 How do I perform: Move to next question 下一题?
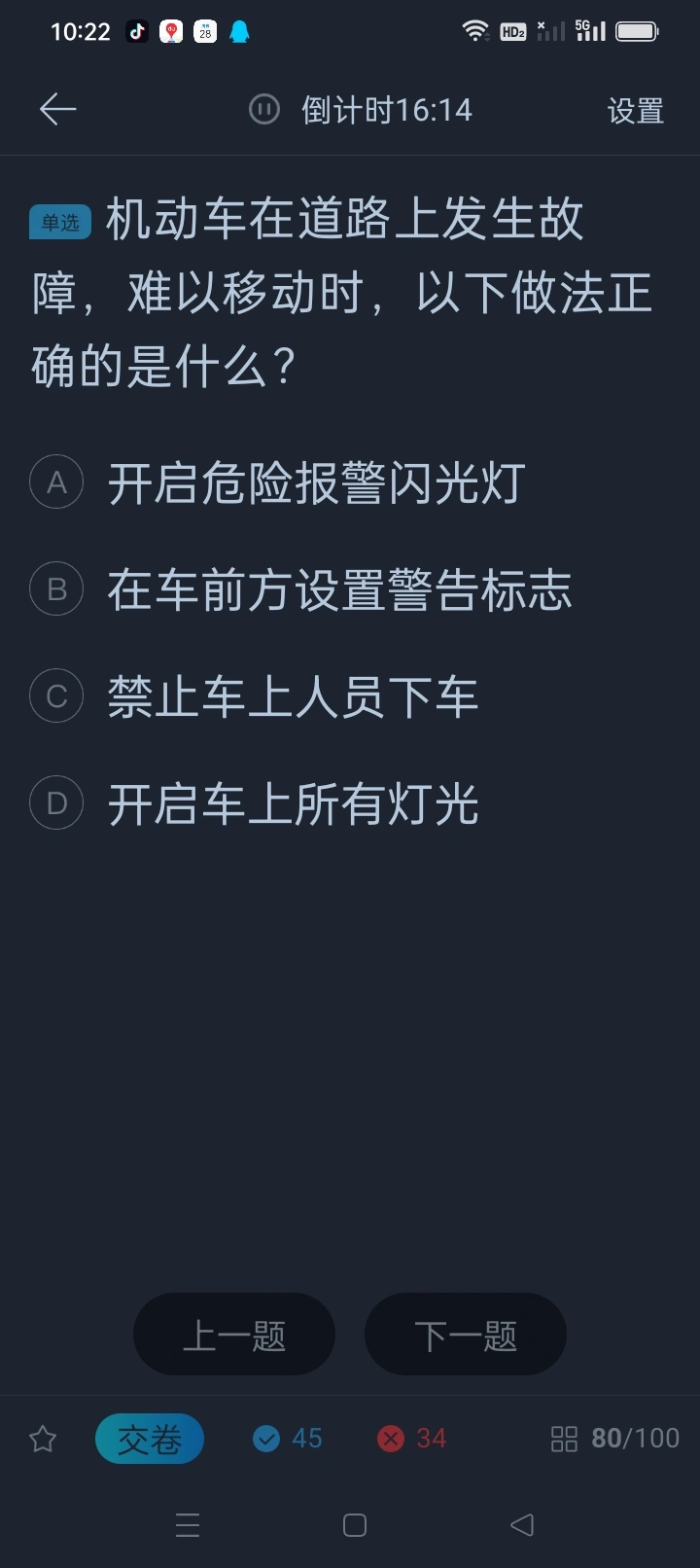[466, 1335]
